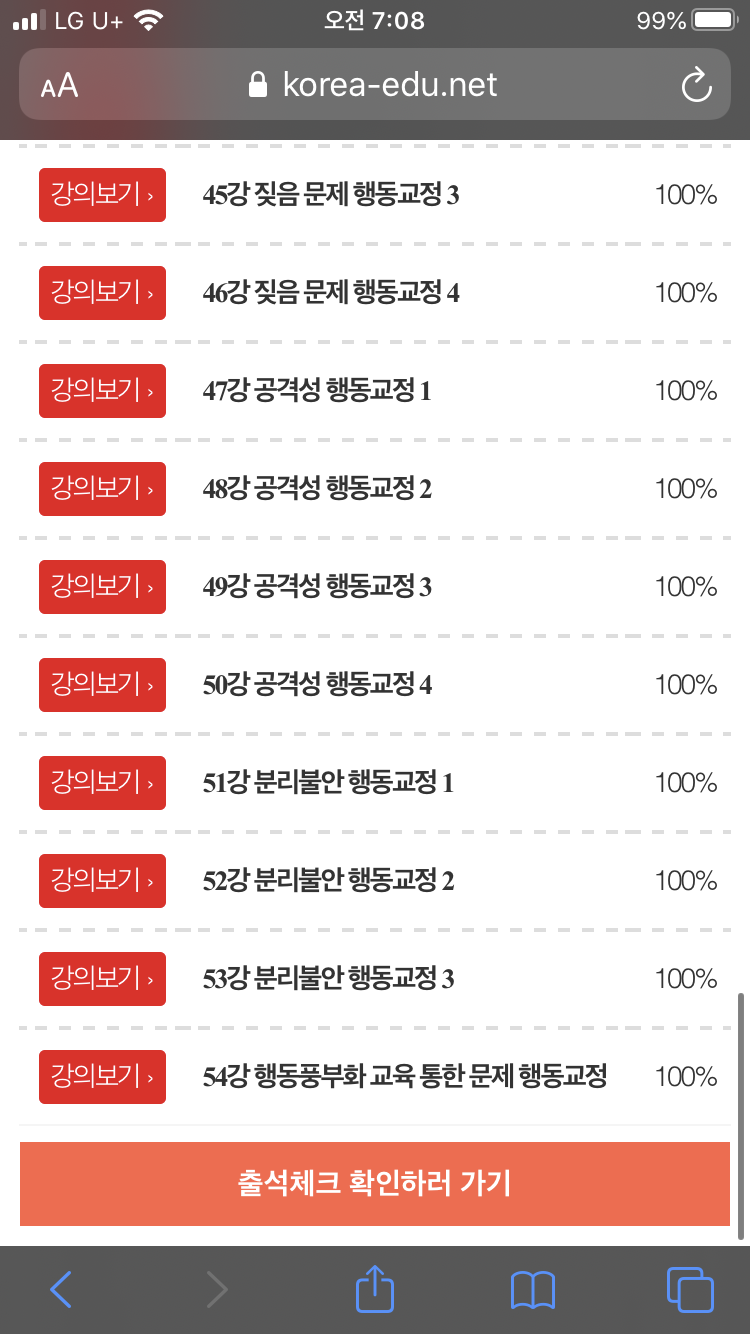Viewport: 750px width, 1334px height.
Task: Show all open Safari tabs
Action: point(690,1290)
